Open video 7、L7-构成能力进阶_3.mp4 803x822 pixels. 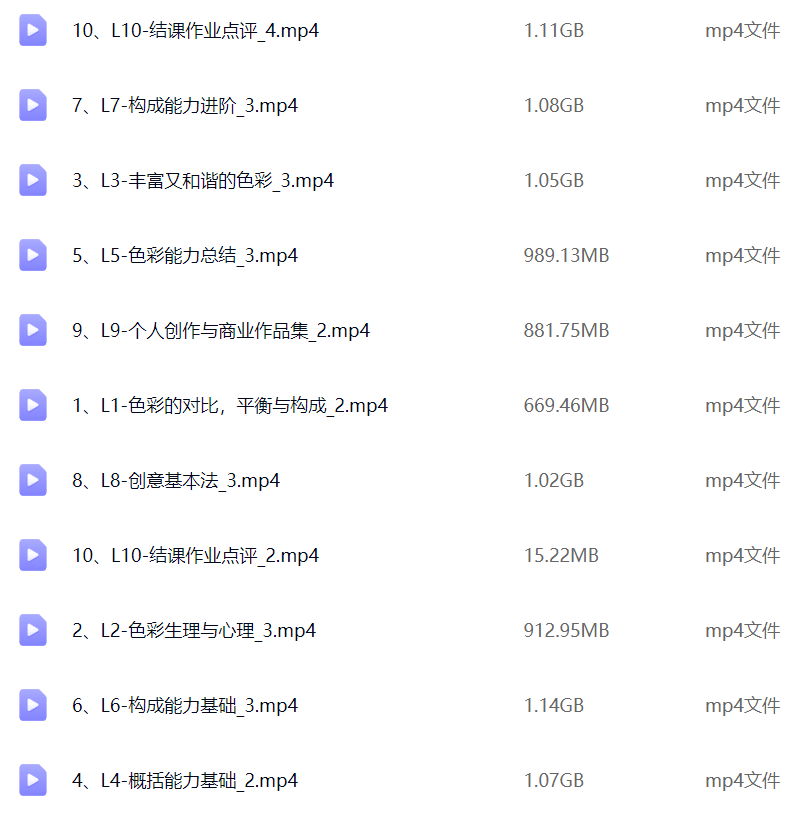185,106
